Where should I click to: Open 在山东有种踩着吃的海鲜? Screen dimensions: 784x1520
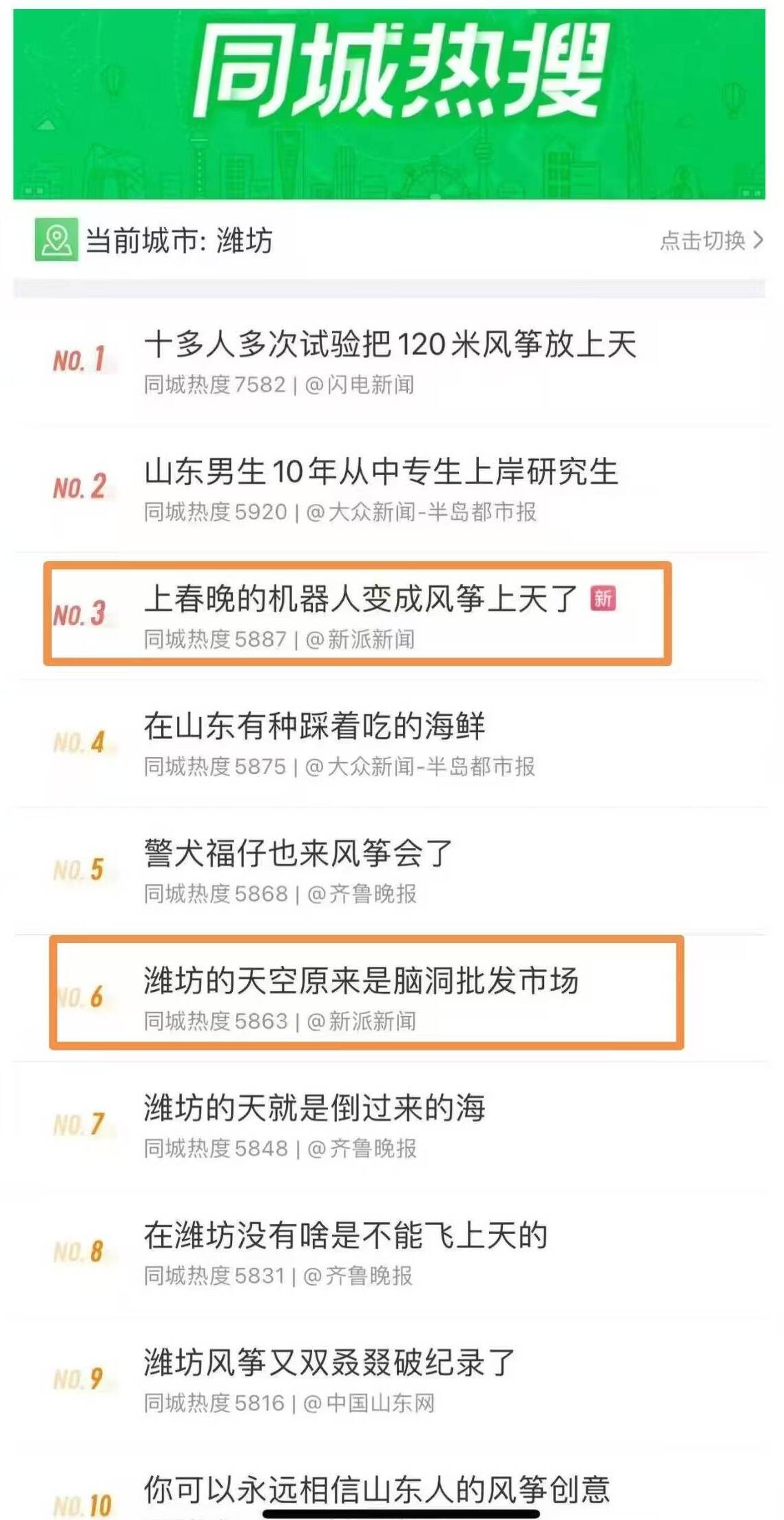coord(314,726)
